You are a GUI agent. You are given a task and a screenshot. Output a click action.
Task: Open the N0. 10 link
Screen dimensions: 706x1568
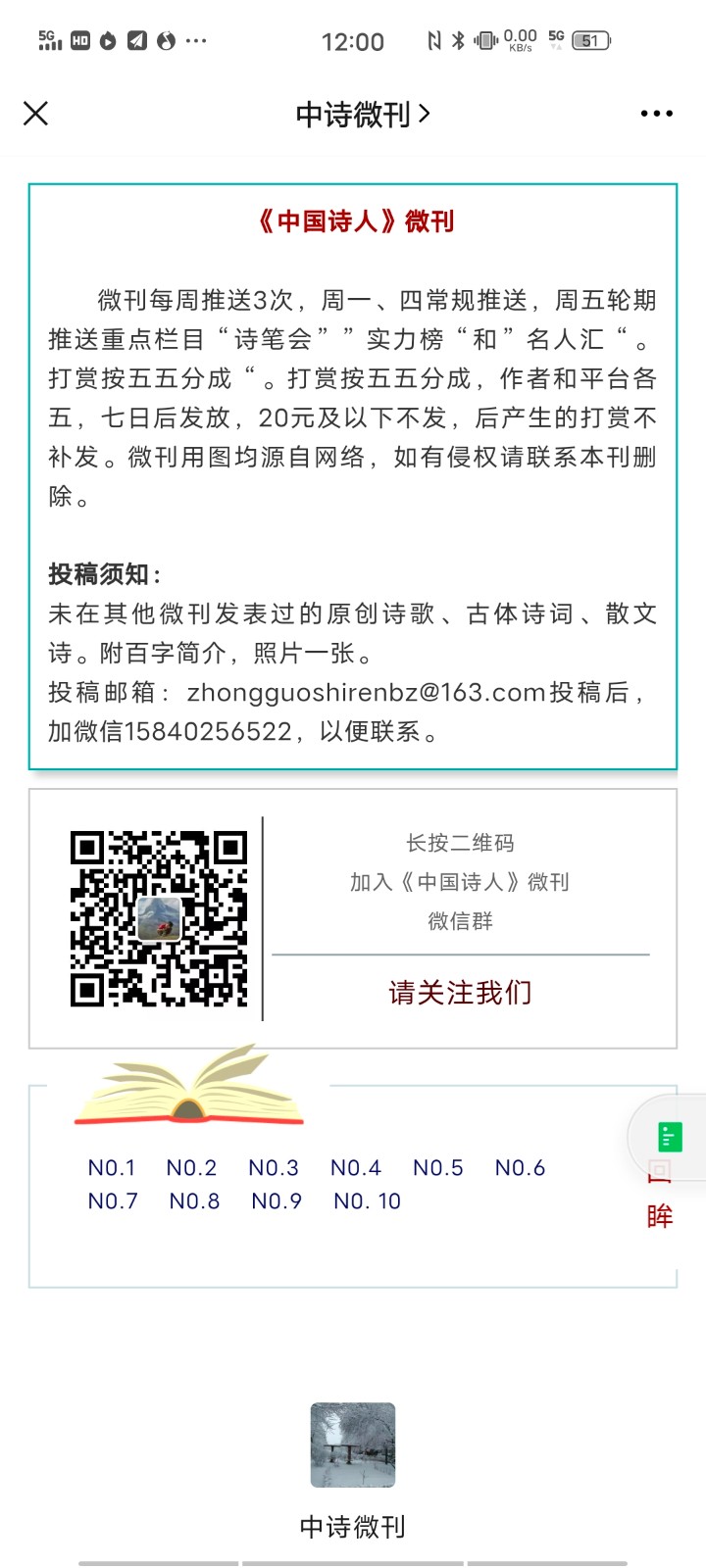click(368, 1201)
